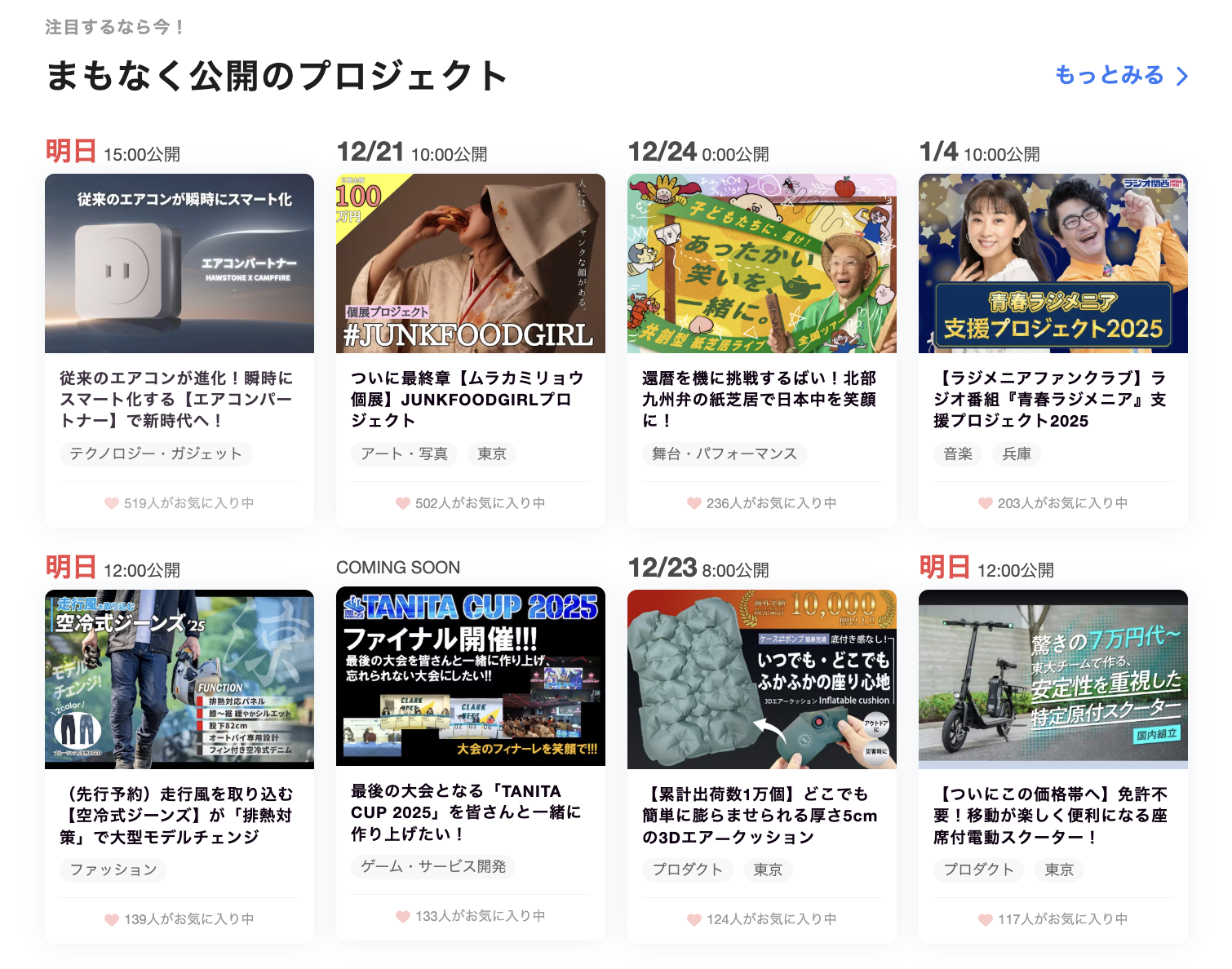Open the エアコンパートナー smart air conditioner project

[179, 263]
